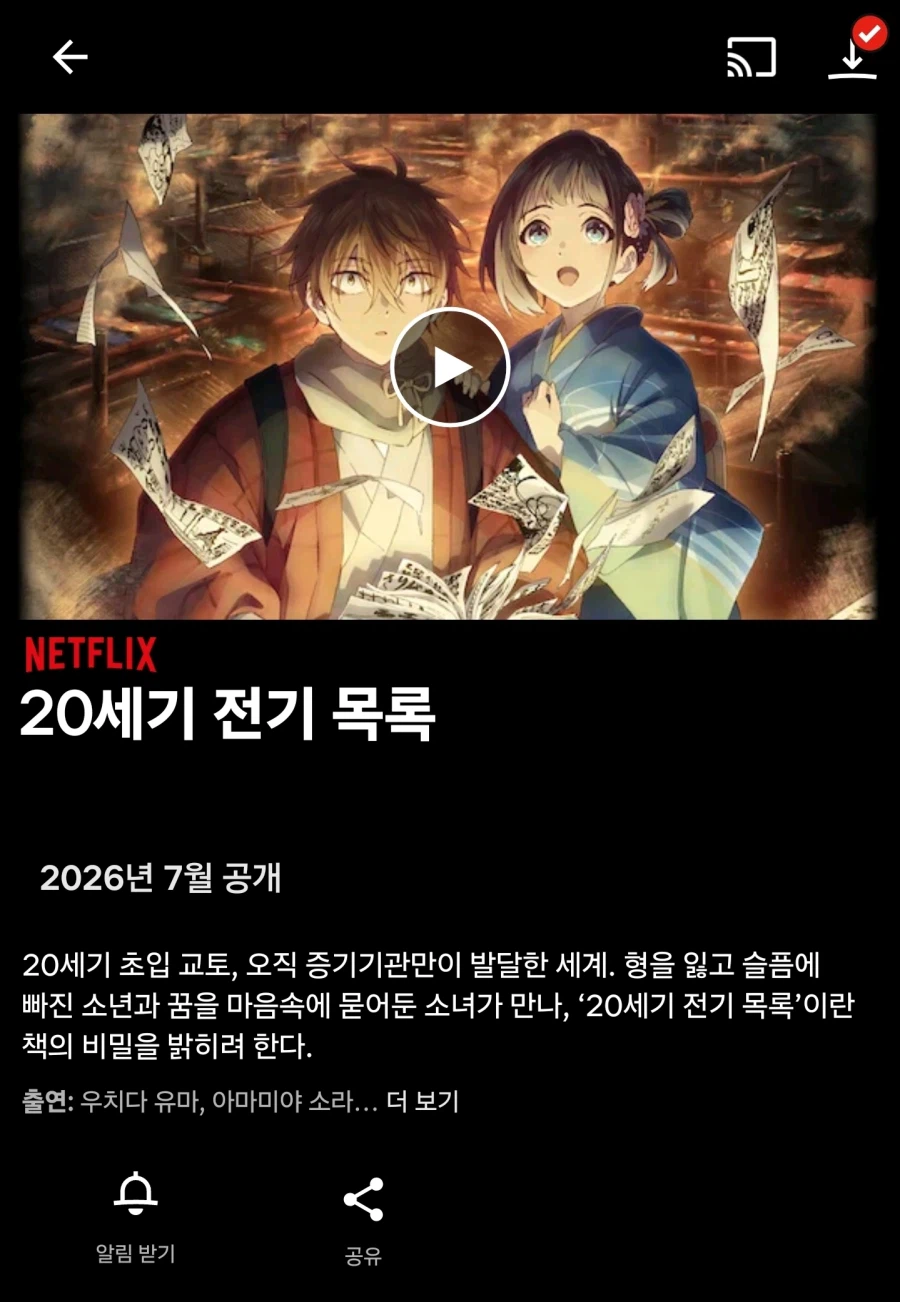Play the trailer for 20세기 전기 목록
This screenshot has height=1302, width=900.
(x=452, y=368)
